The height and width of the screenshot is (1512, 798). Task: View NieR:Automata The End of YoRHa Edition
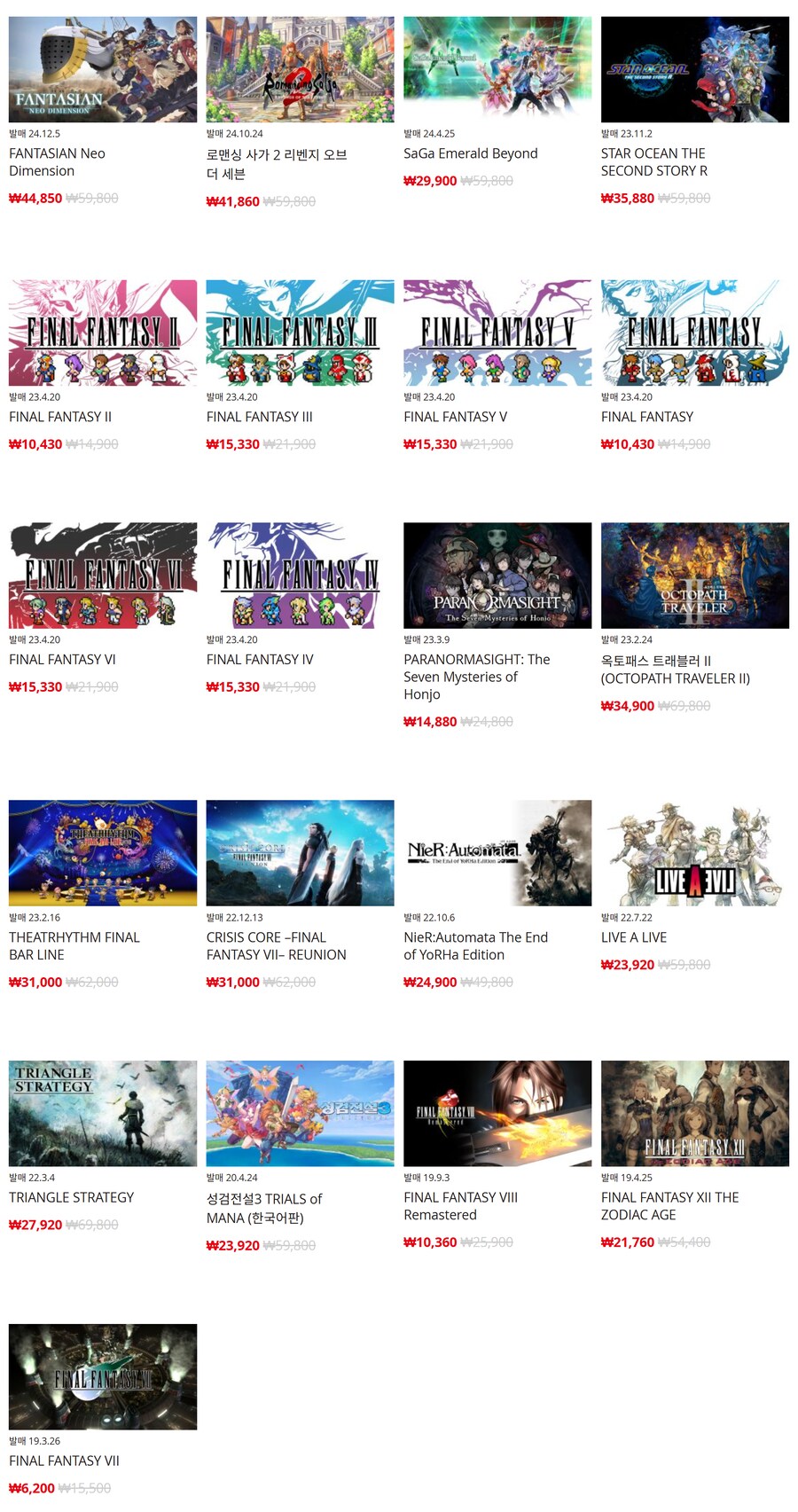(x=497, y=853)
